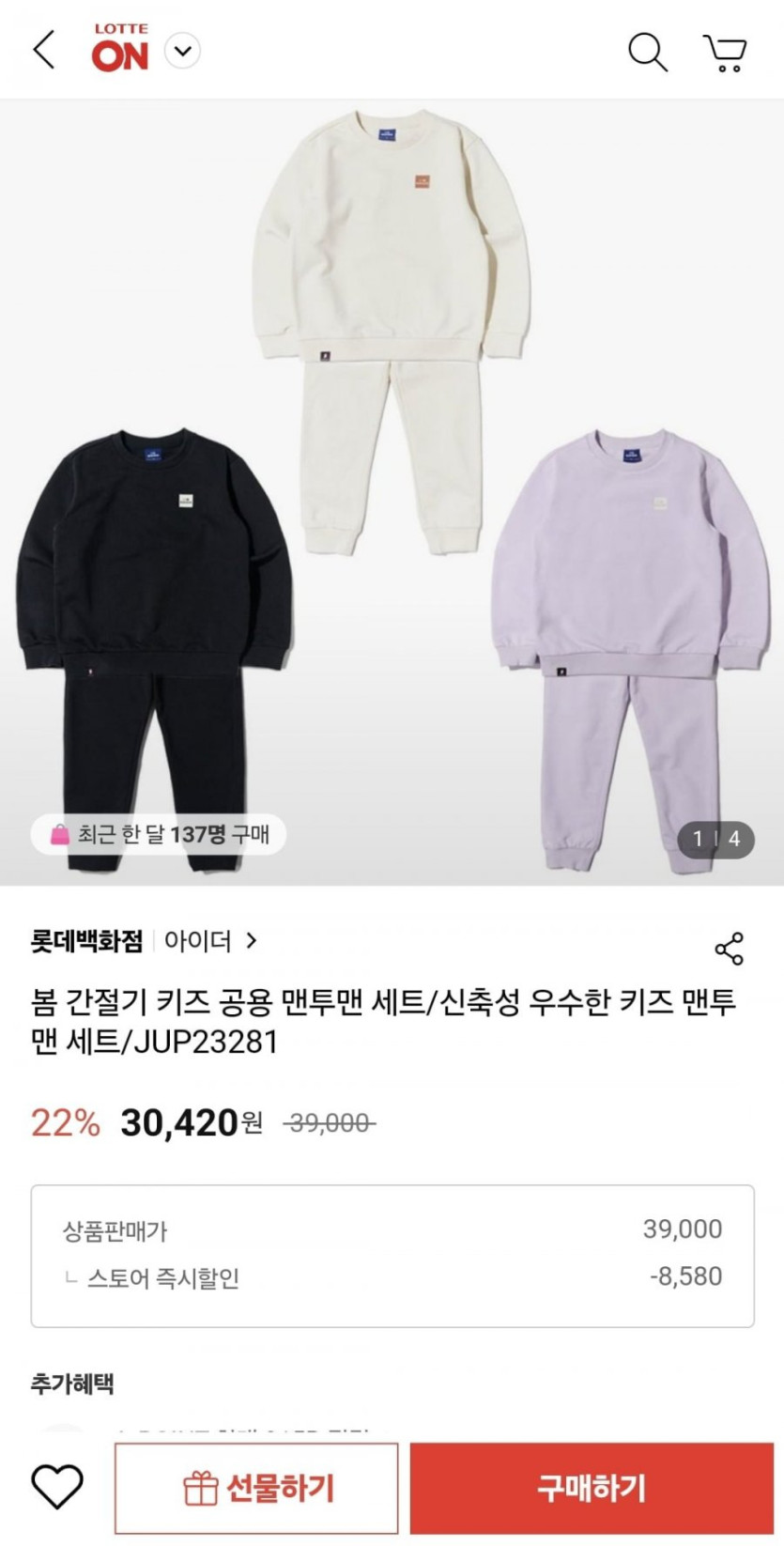This screenshot has width=784, height=1546.
Task: Tap the 선물하기 gift button
Action: [x=256, y=1489]
